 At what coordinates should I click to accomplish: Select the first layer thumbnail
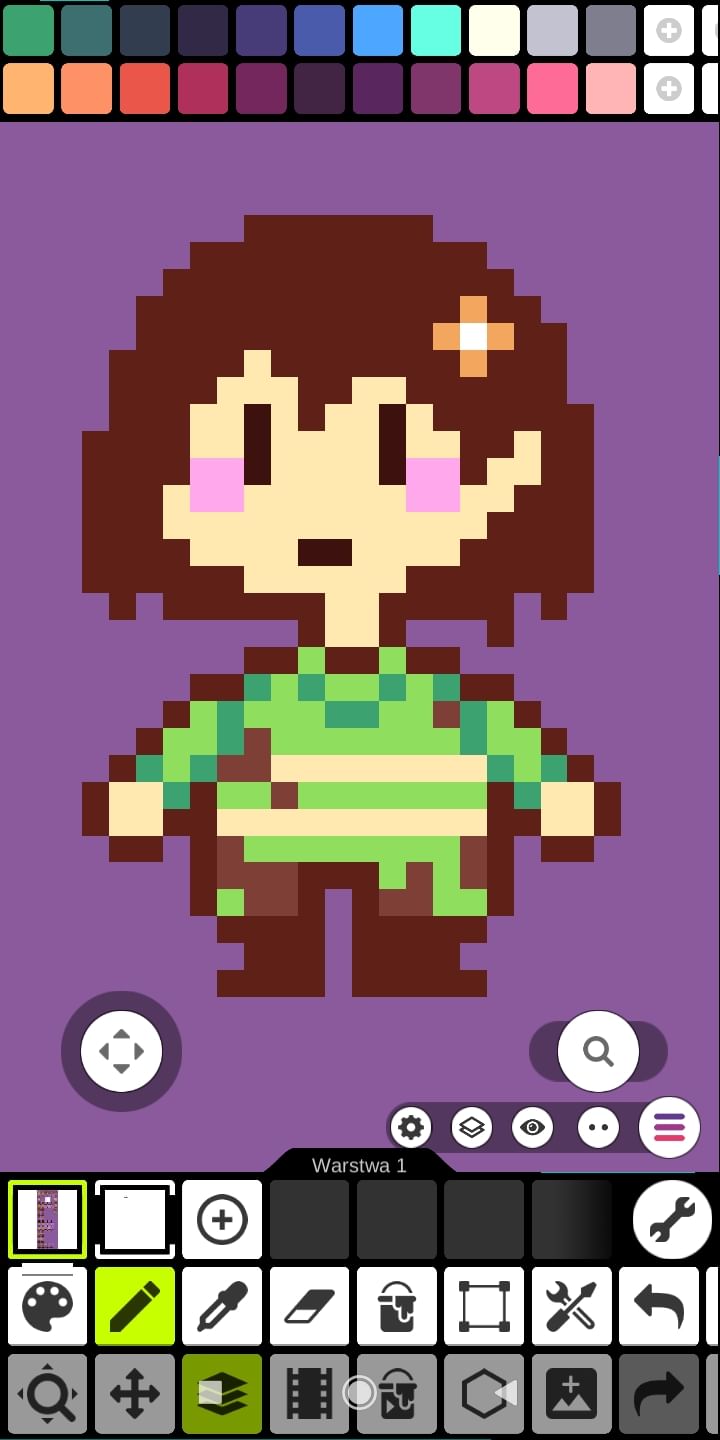click(x=47, y=1219)
